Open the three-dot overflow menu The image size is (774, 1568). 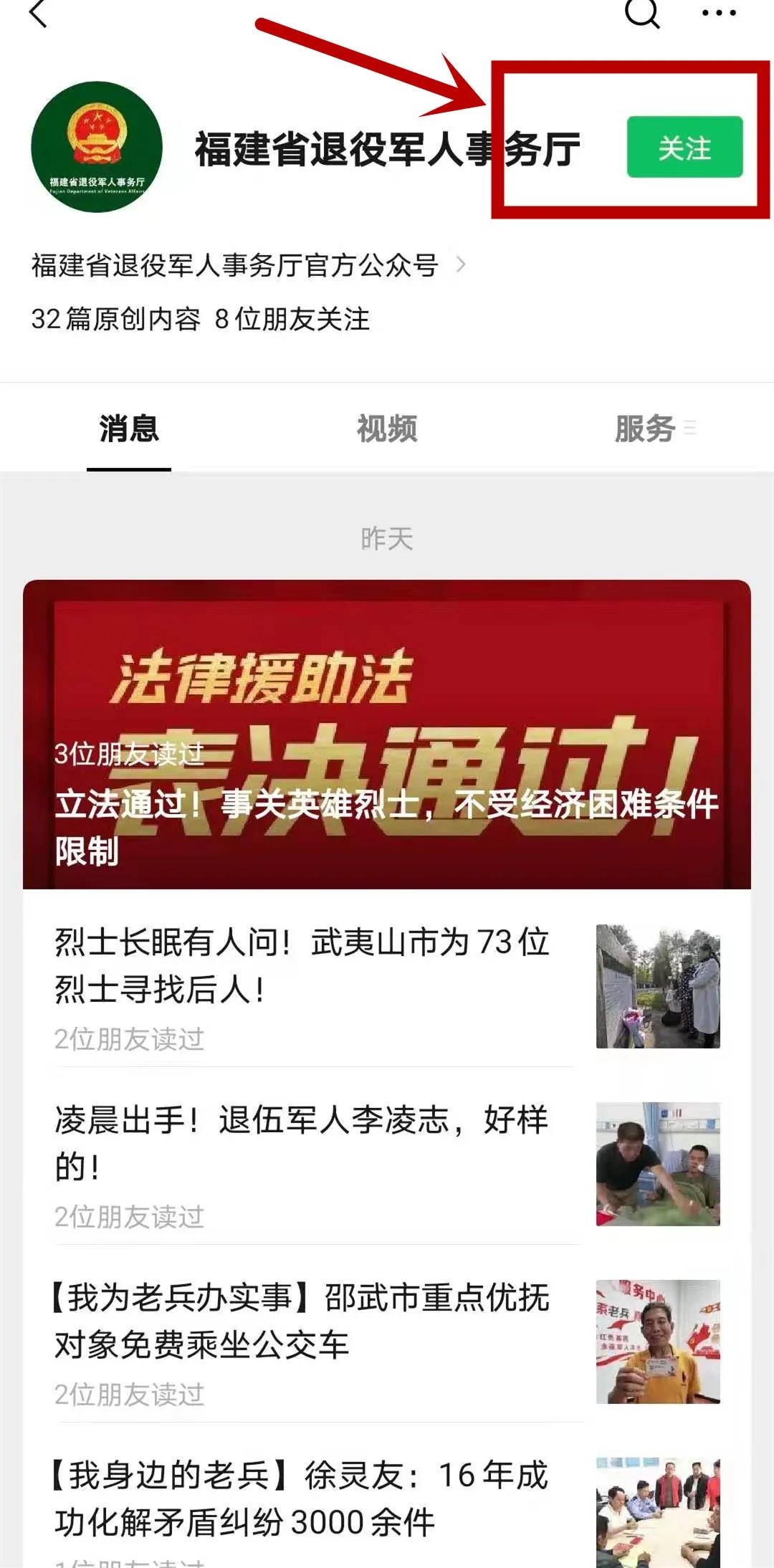pyautogui.click(x=719, y=12)
